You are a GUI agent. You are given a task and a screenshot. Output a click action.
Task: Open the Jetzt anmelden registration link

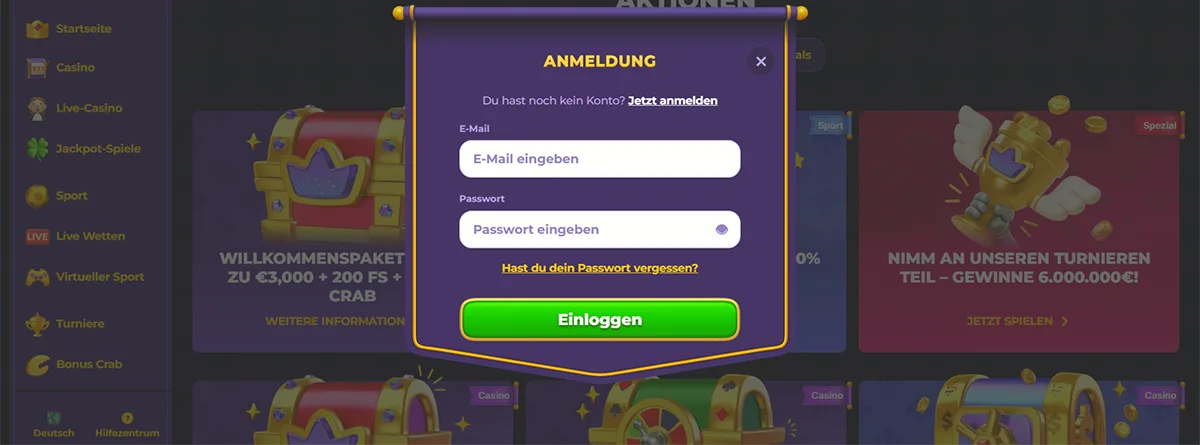pyautogui.click(x=672, y=101)
